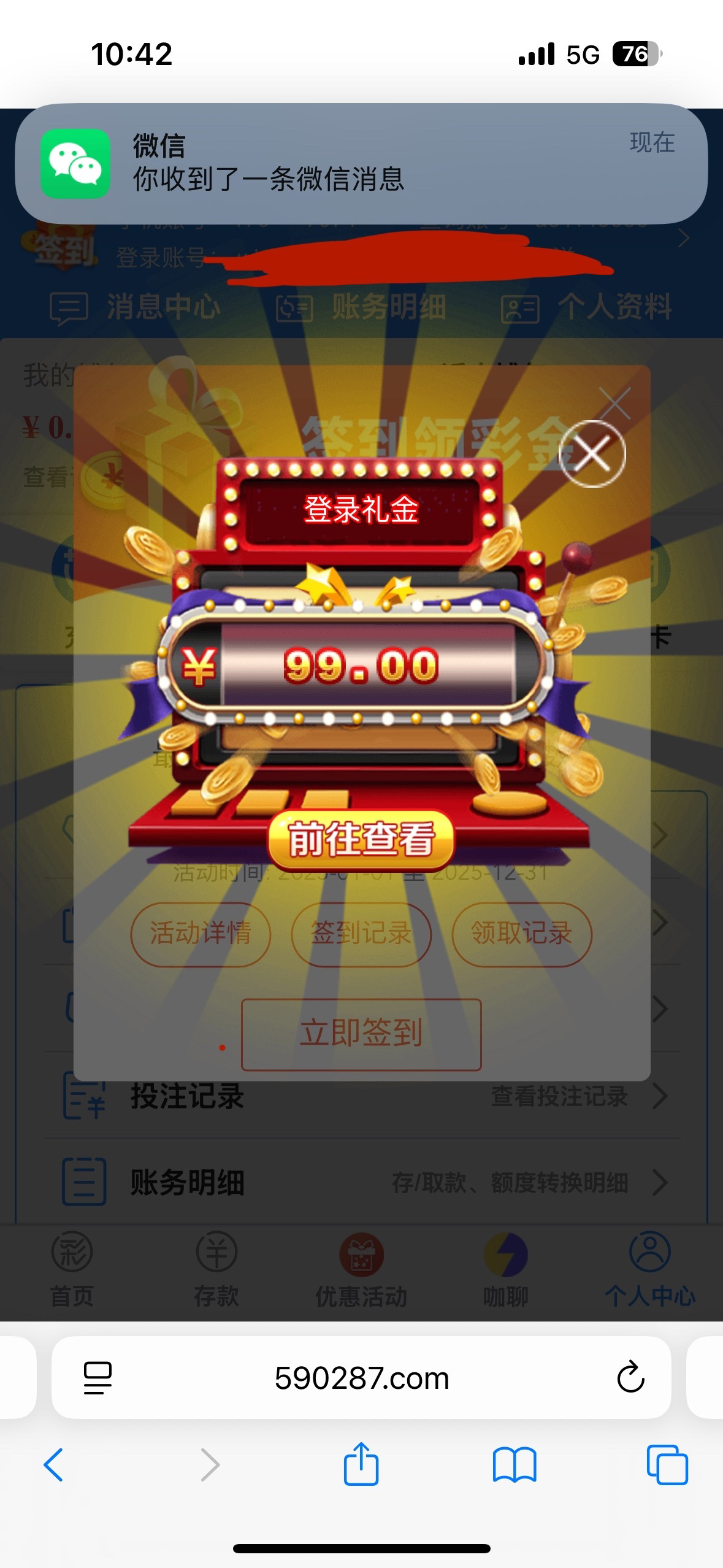Show all open Safari tabs

click(x=667, y=1465)
